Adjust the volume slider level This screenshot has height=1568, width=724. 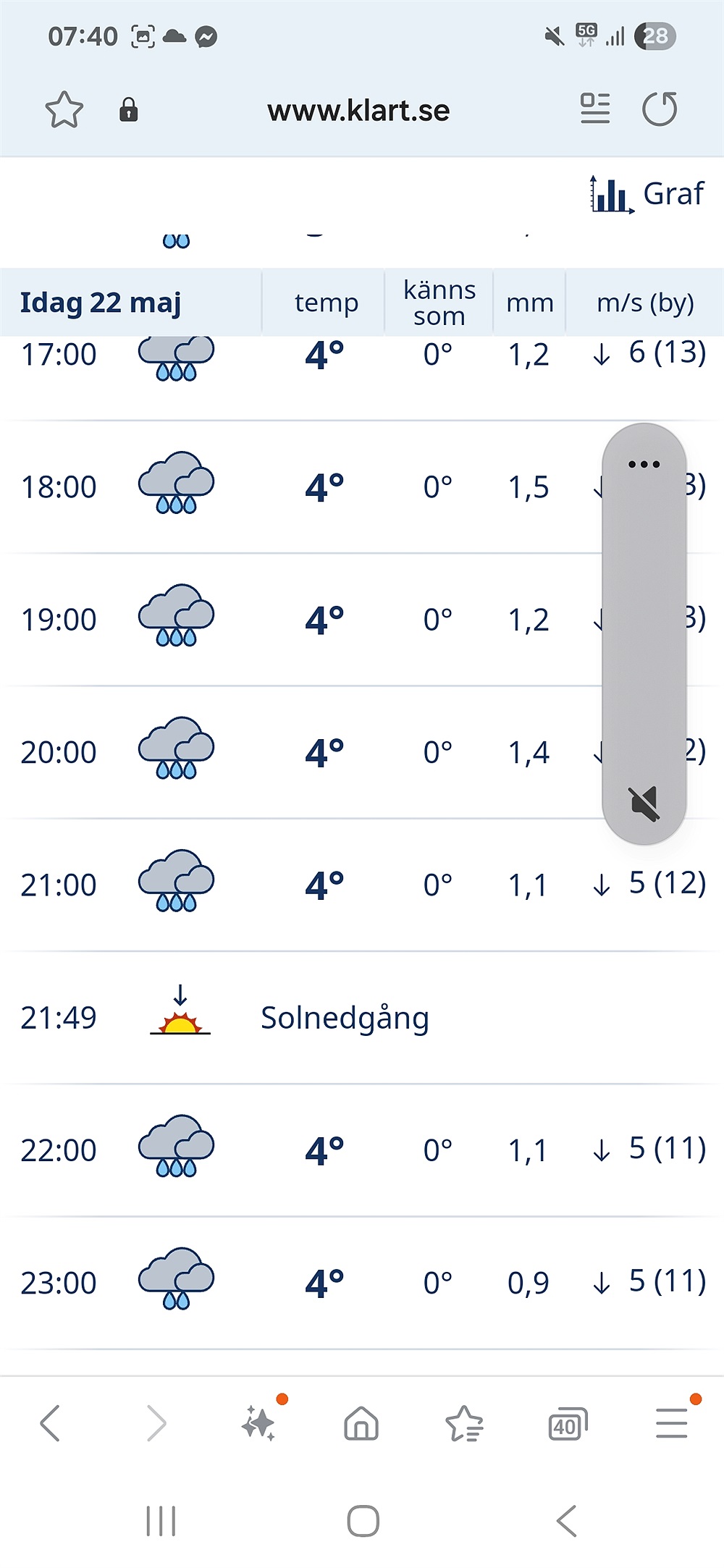tap(644, 630)
